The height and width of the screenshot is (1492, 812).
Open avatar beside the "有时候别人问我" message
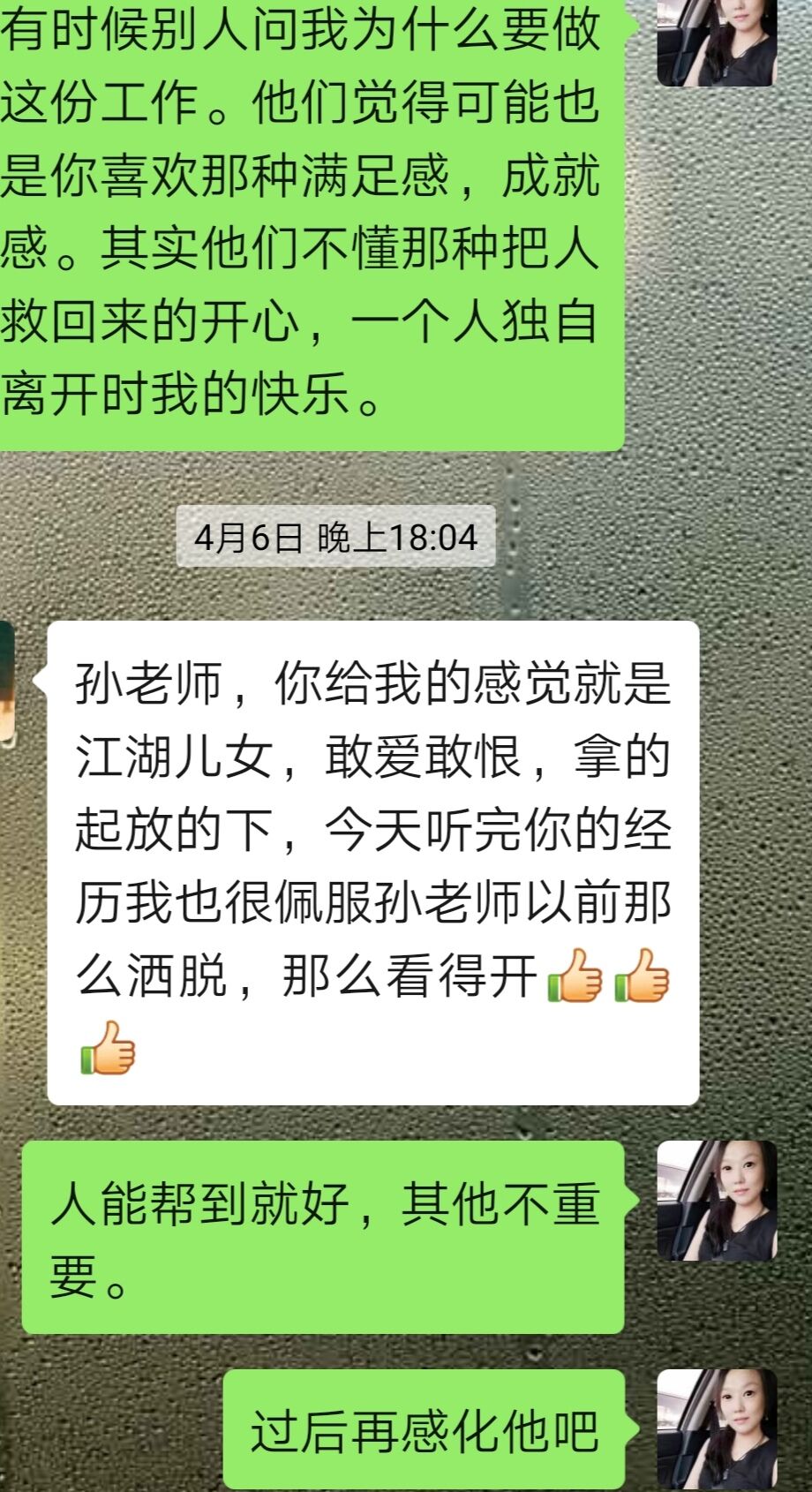[717, 42]
